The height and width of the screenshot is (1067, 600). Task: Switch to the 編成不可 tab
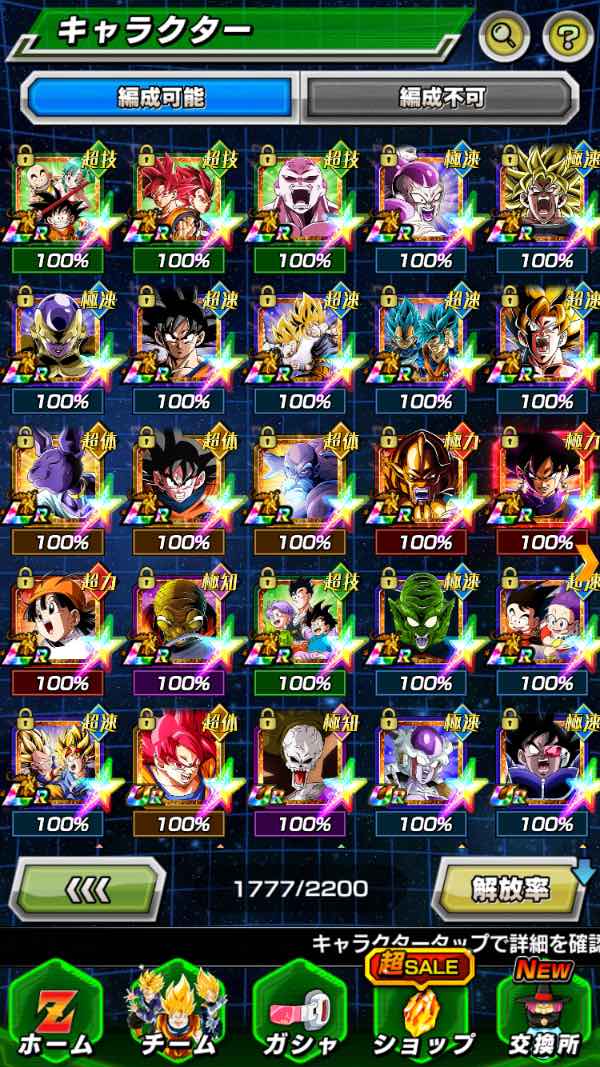point(441,97)
